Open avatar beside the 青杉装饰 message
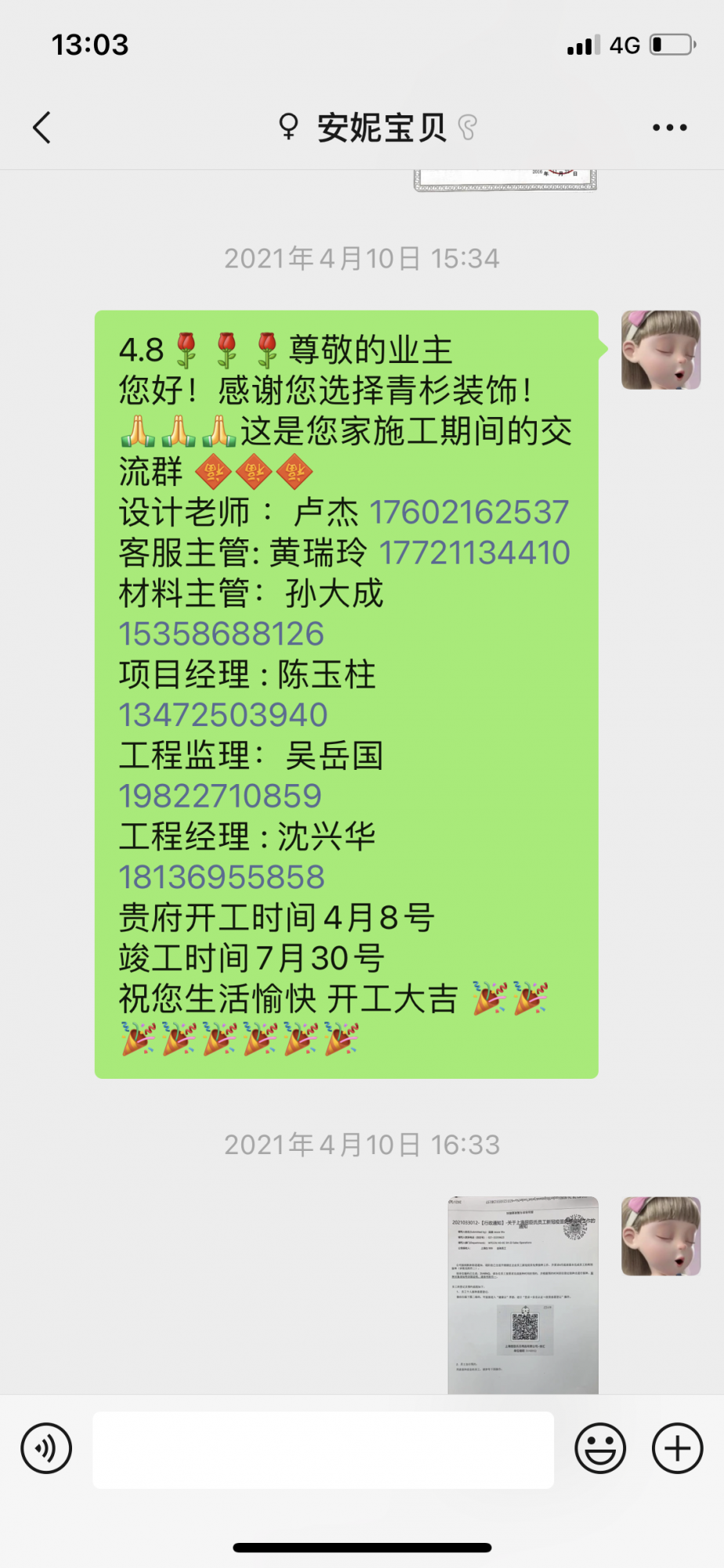Screen dimensions: 724x1568 (x=661, y=350)
